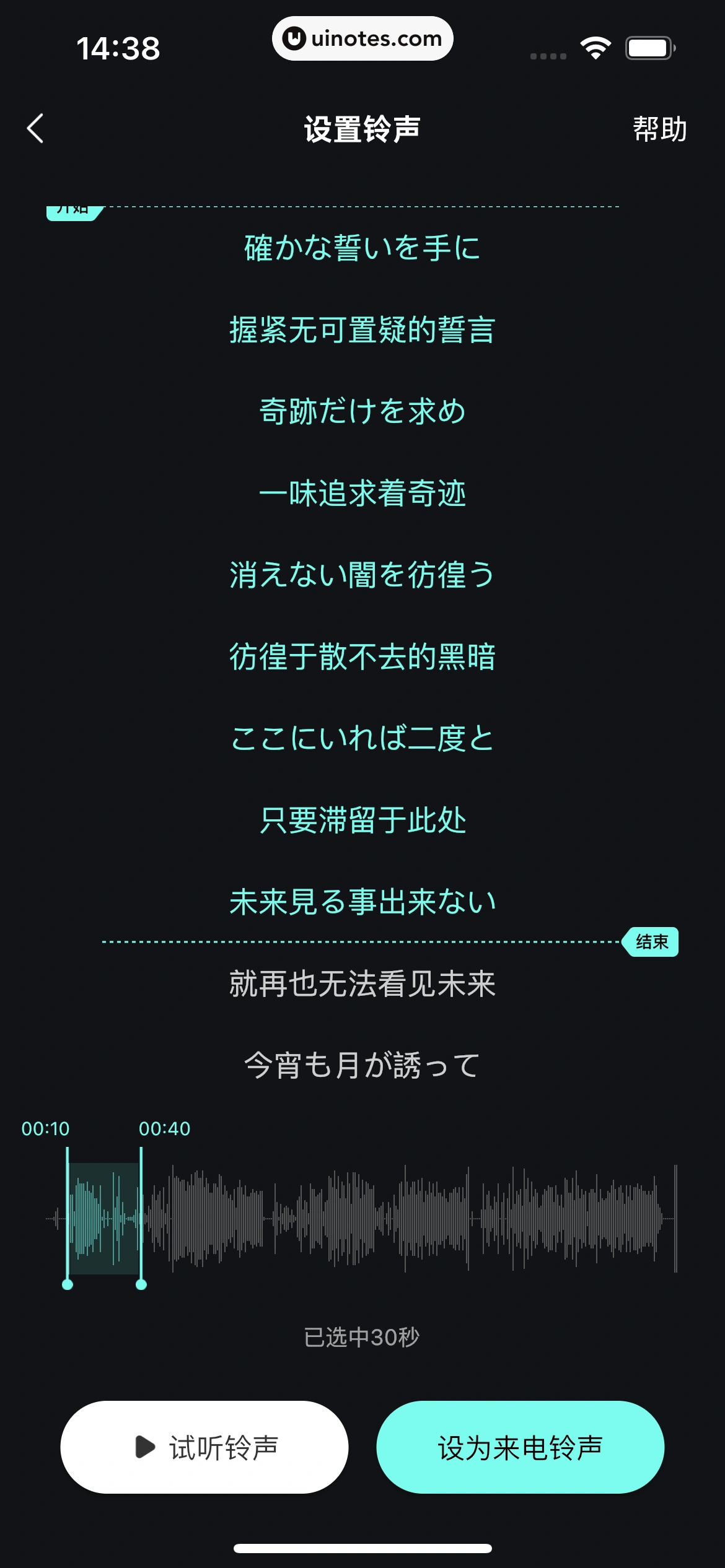725x1568 pixels.
Task: Open the uinotes.com pill in the status bar
Action: tap(362, 38)
